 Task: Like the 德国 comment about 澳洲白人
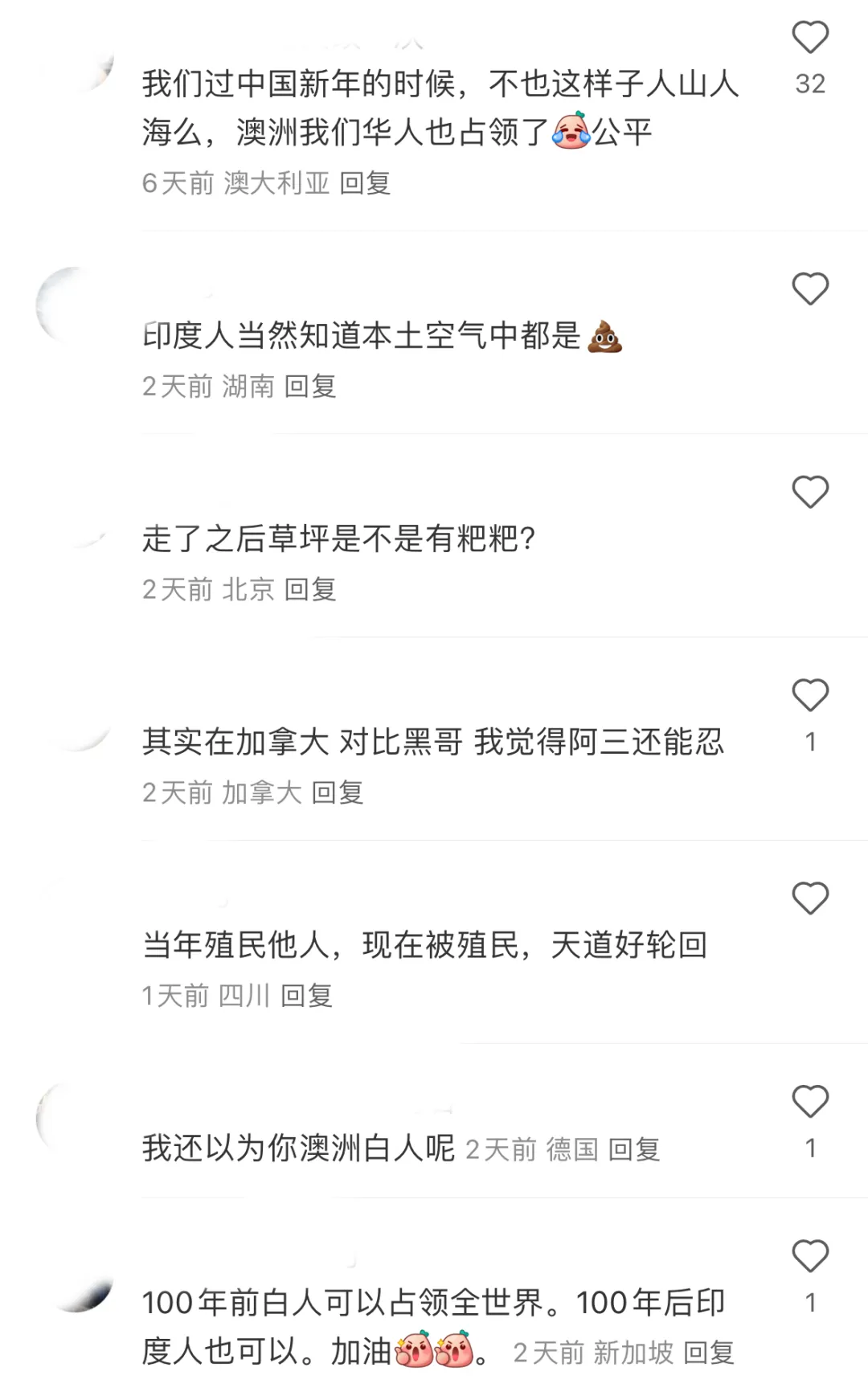click(x=810, y=1102)
